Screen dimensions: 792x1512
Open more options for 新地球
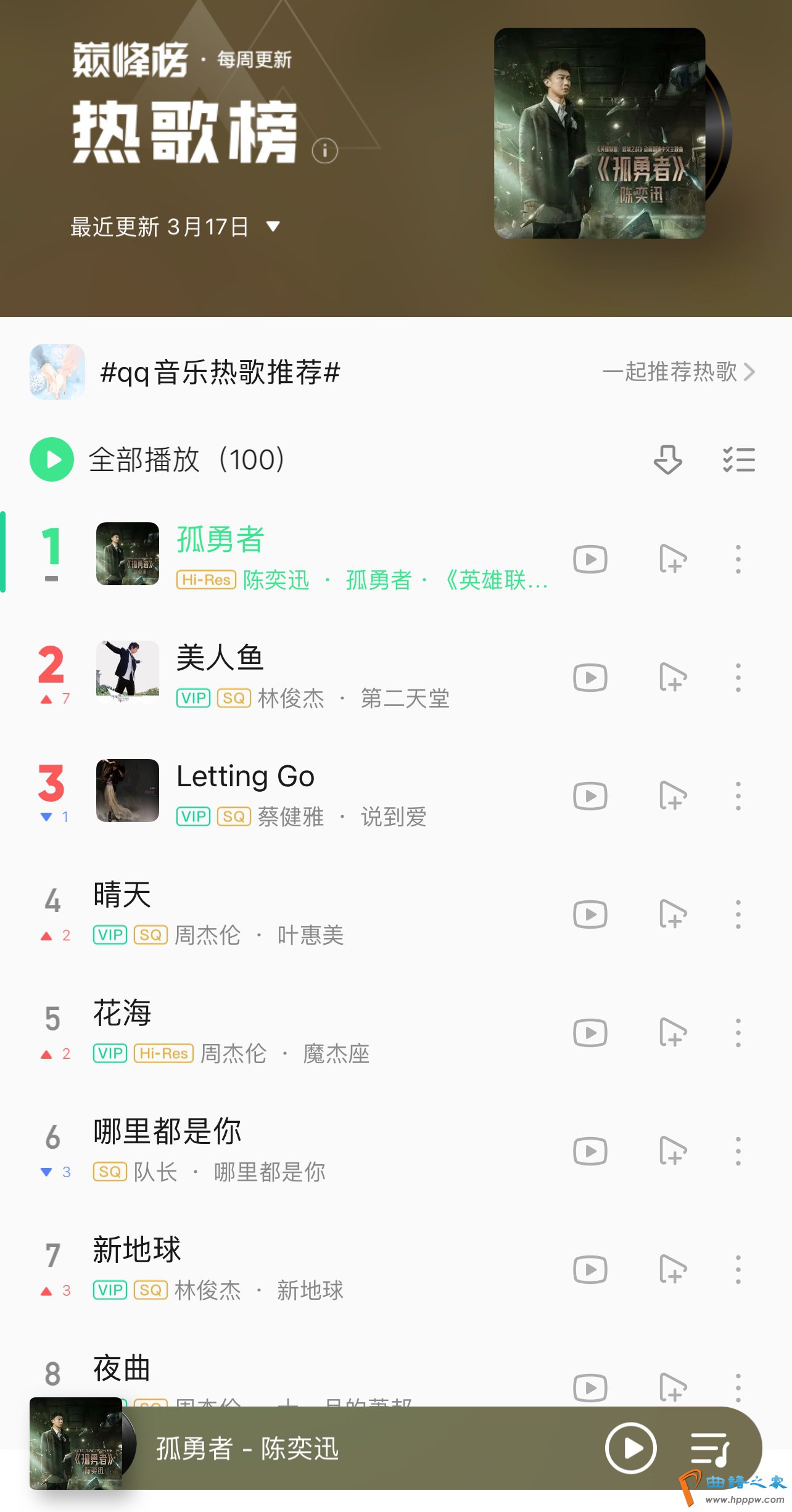tap(738, 1270)
